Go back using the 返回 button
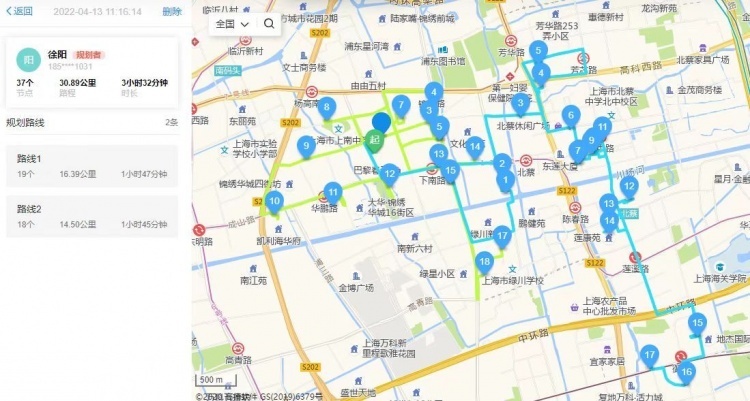Viewport: 750px width, 401px height. coord(19,11)
